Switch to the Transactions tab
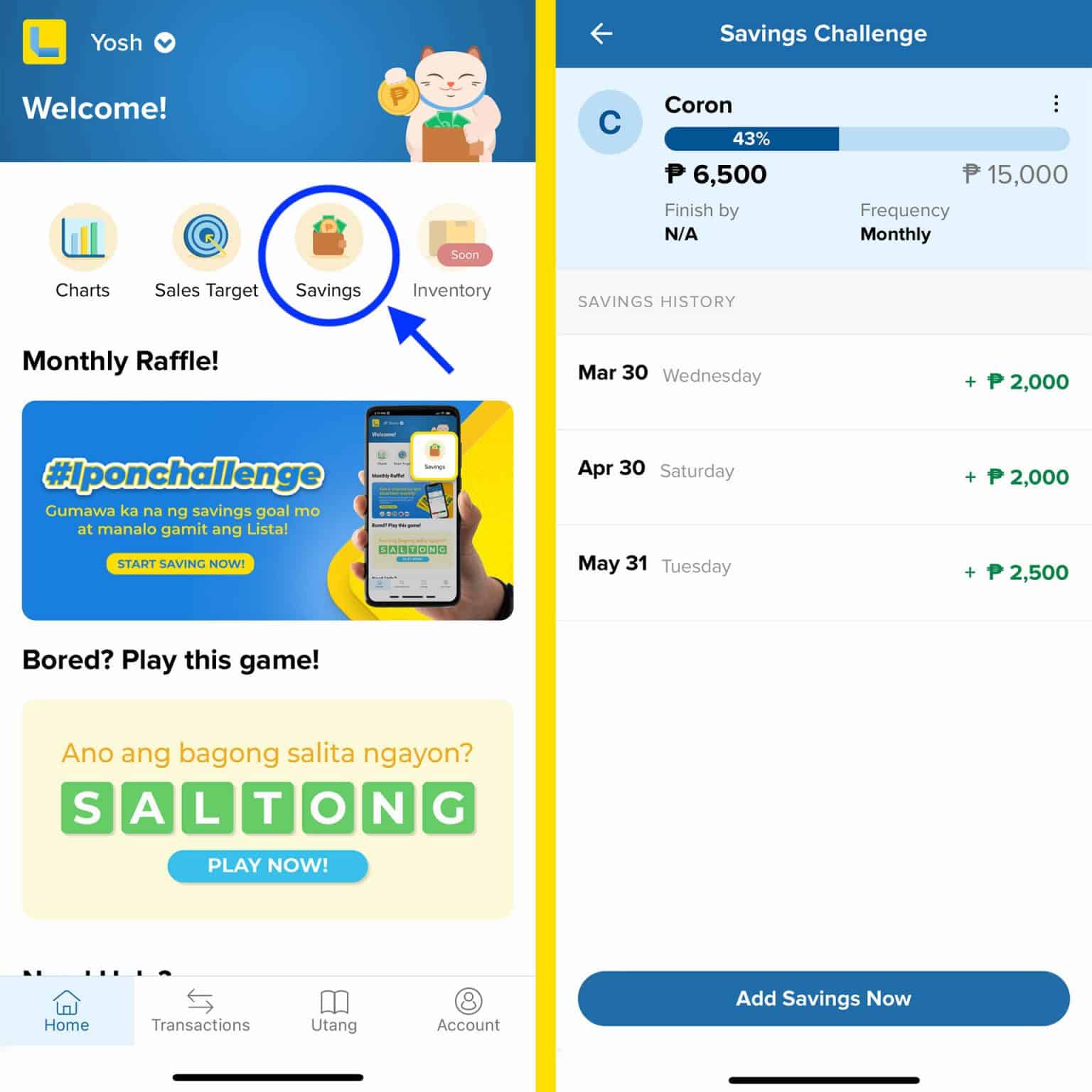Image resolution: width=1092 pixels, height=1092 pixels. pos(200,1010)
